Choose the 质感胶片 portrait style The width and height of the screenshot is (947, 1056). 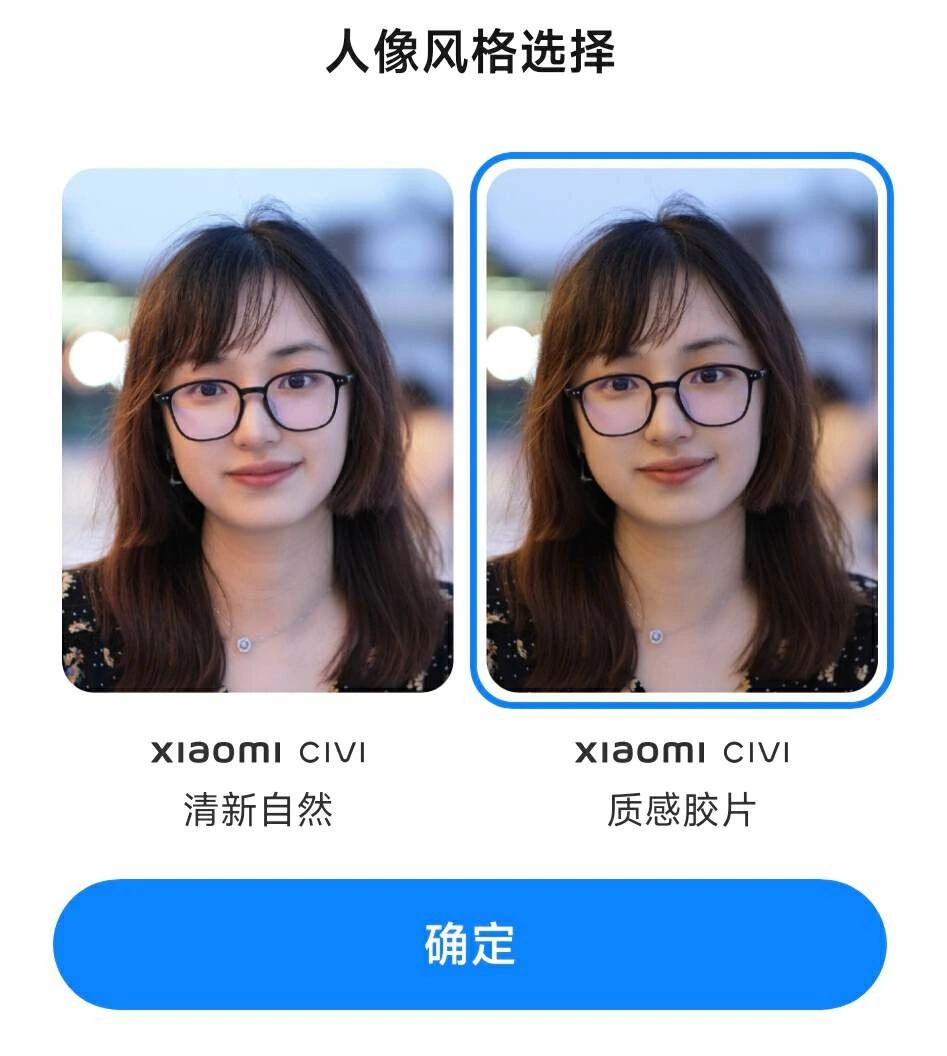(x=682, y=430)
